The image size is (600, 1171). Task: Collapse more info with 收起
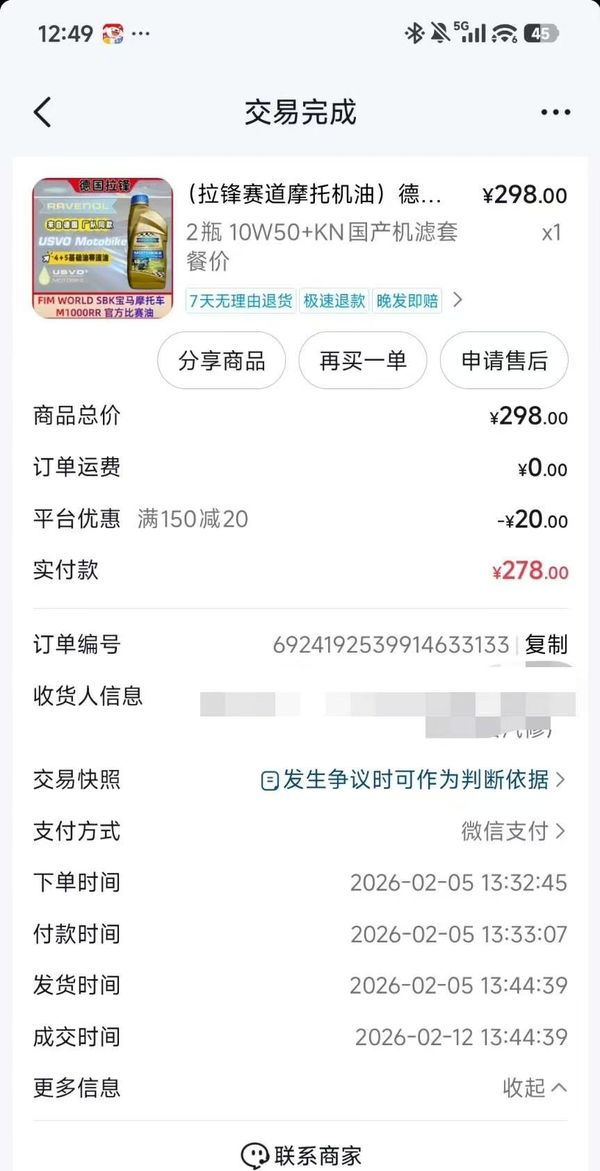(x=534, y=1087)
